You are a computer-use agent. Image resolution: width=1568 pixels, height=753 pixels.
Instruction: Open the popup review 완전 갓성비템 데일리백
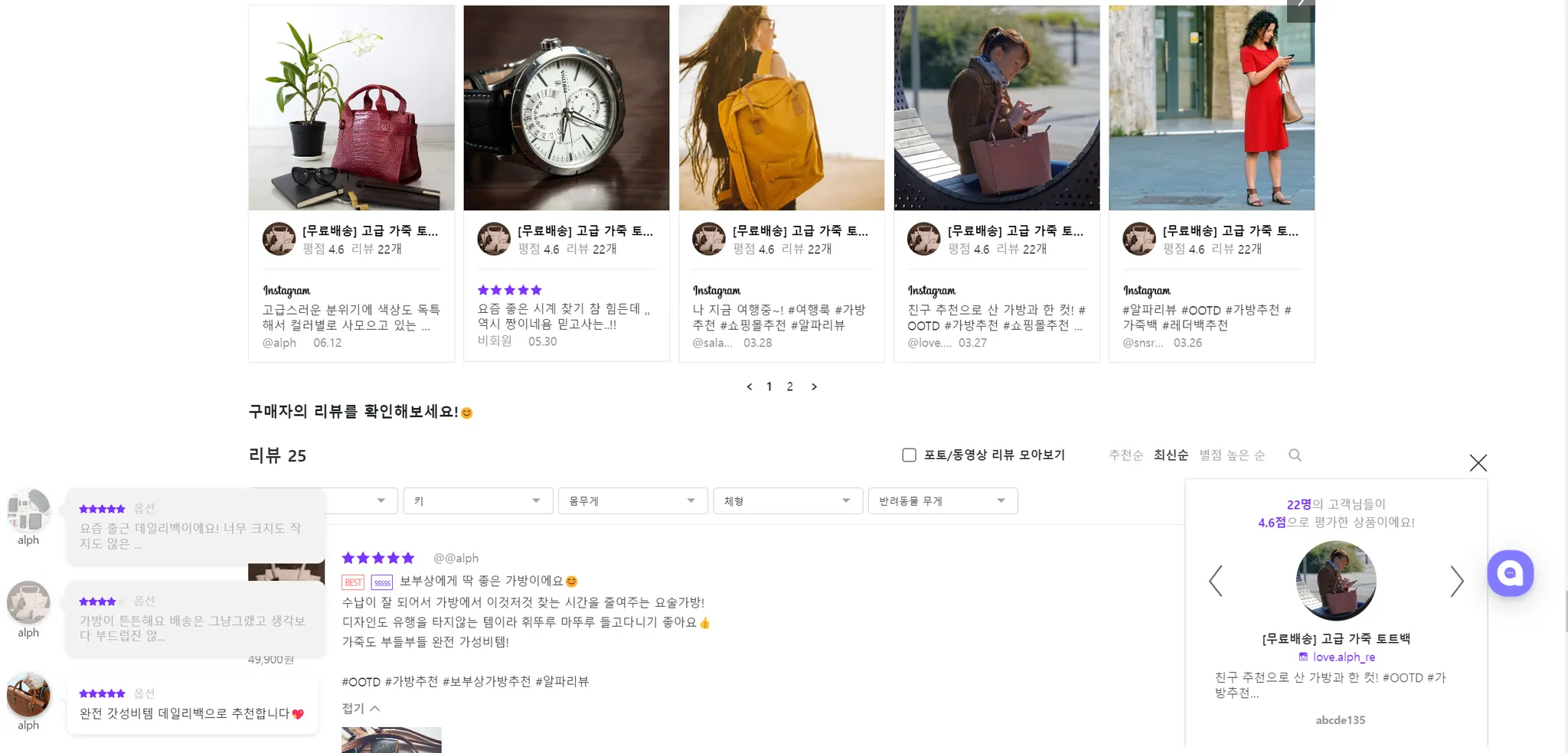191,705
